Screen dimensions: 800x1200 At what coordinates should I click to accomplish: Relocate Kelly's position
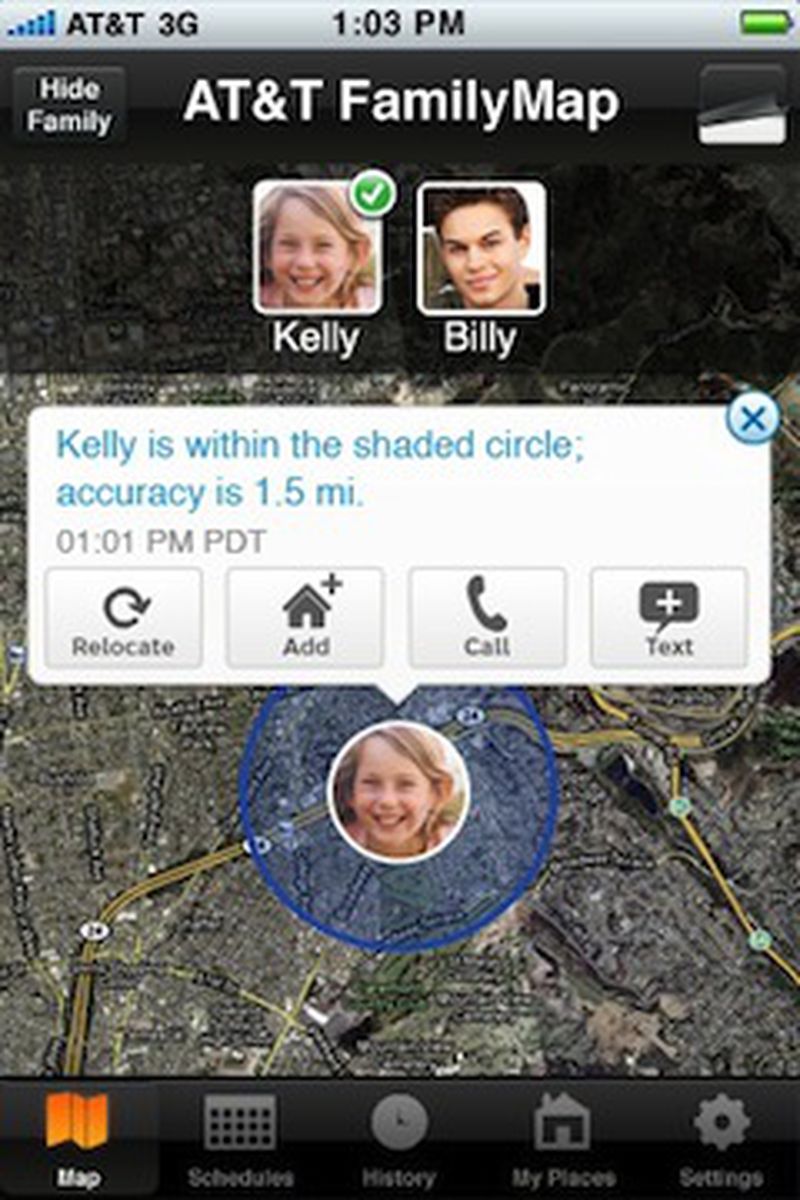(x=124, y=618)
